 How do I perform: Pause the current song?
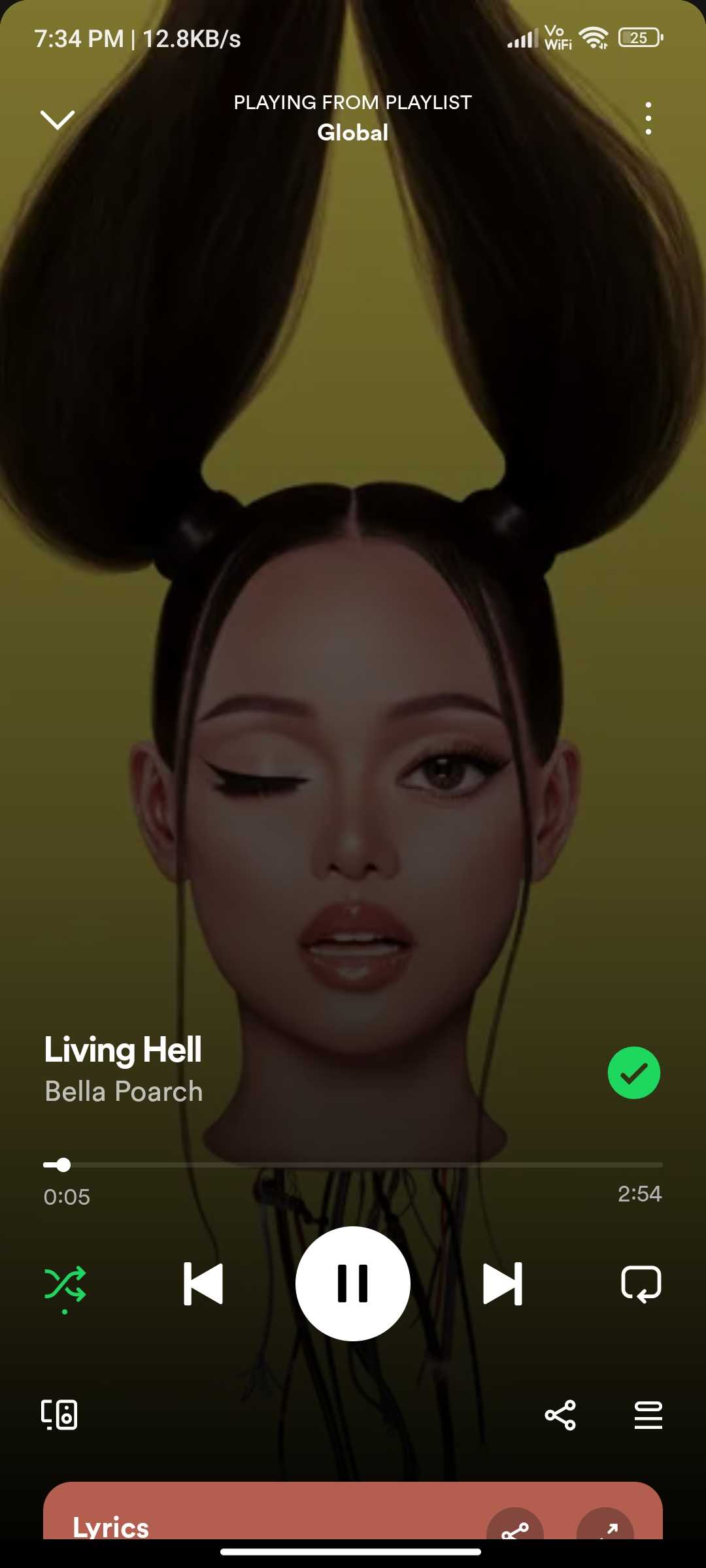[x=353, y=1284]
